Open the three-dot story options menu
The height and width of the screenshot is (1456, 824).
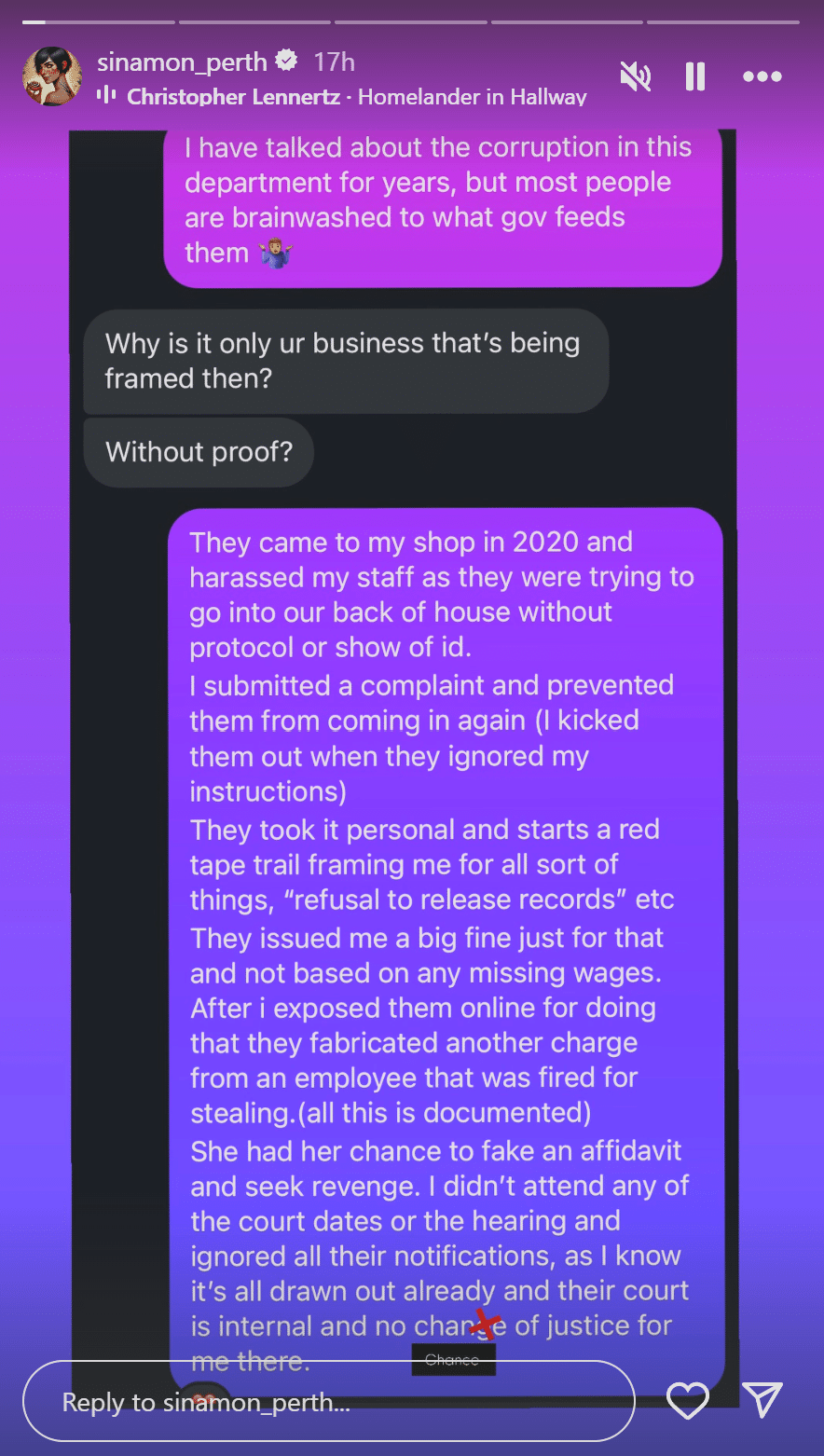762,76
